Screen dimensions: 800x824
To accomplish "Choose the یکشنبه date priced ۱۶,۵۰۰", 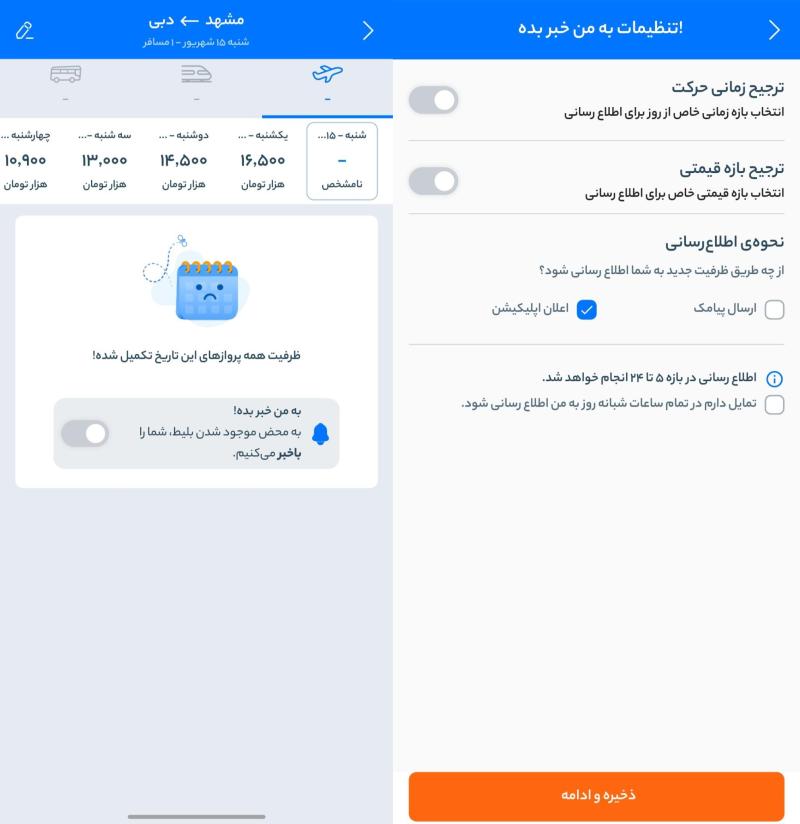I will pos(263,160).
